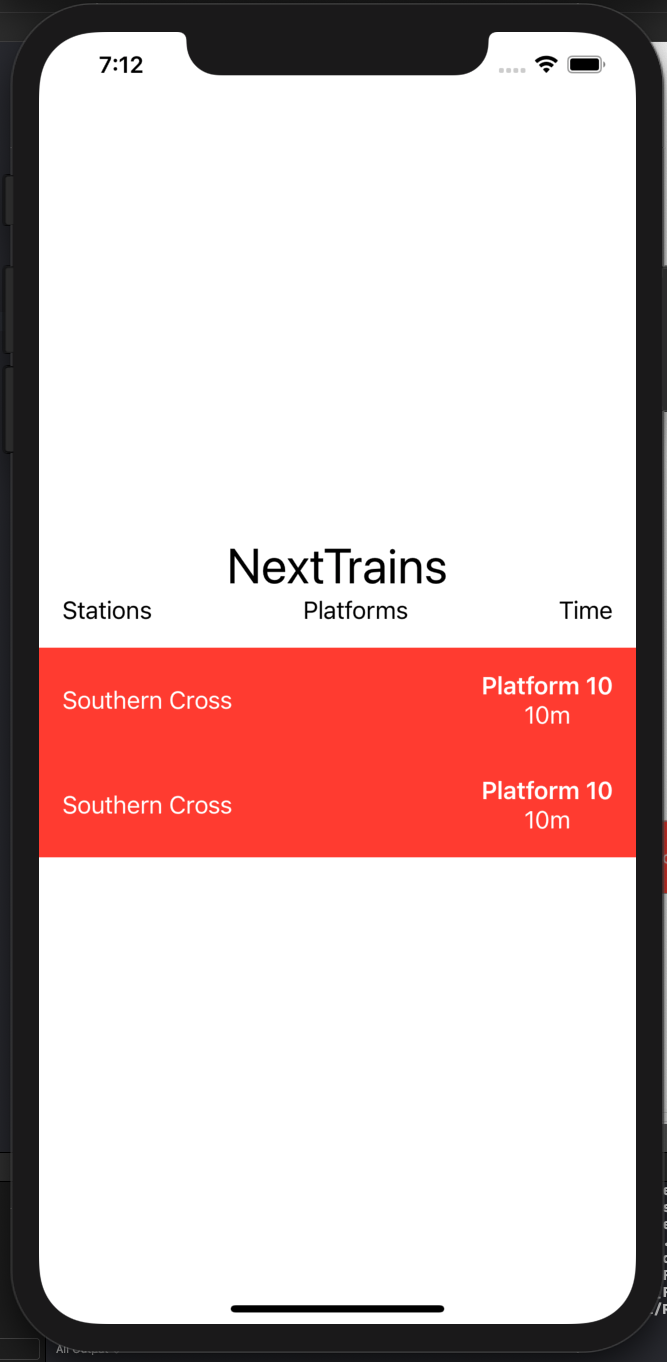Screen dimensions: 667x1362
Task: Open the first Southern Cross train row
Action: 337,700
